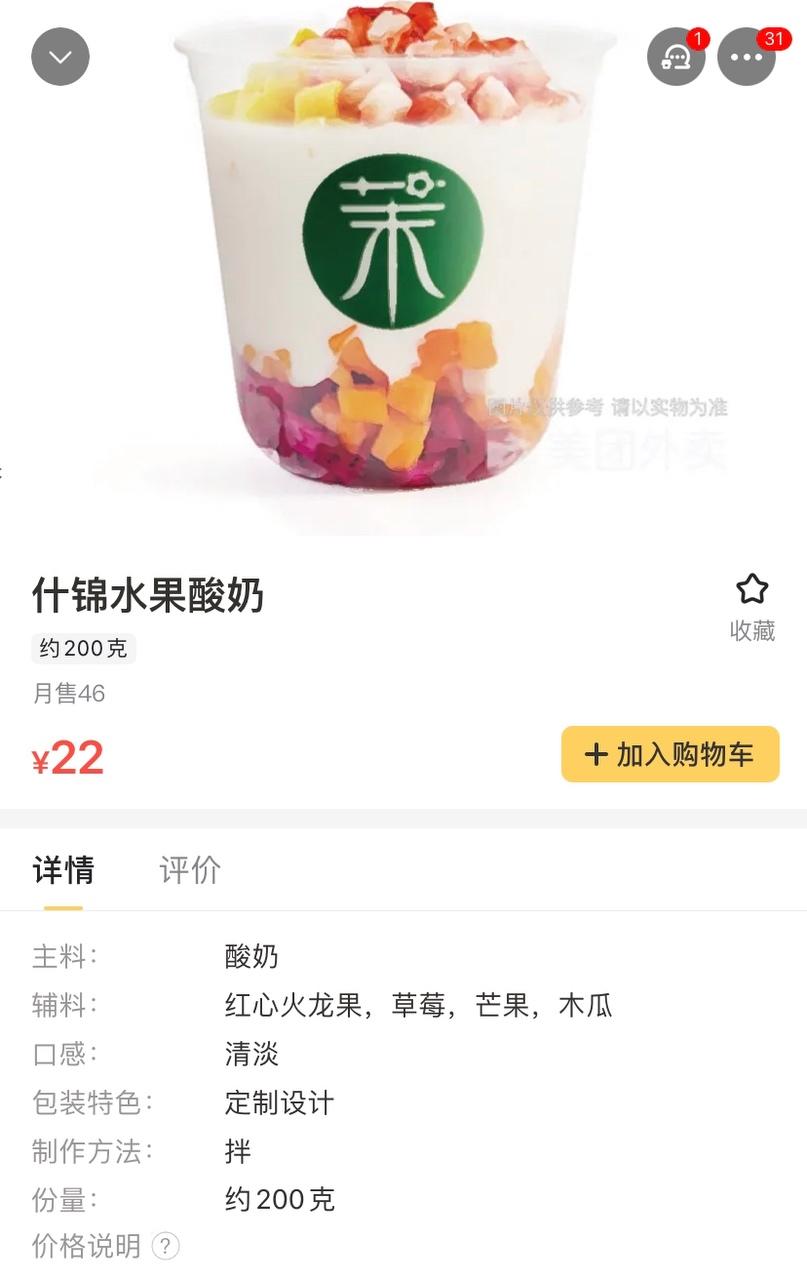Image resolution: width=807 pixels, height=1280 pixels.
Task: Open the 价格说明 question mark help
Action: click(x=165, y=1246)
